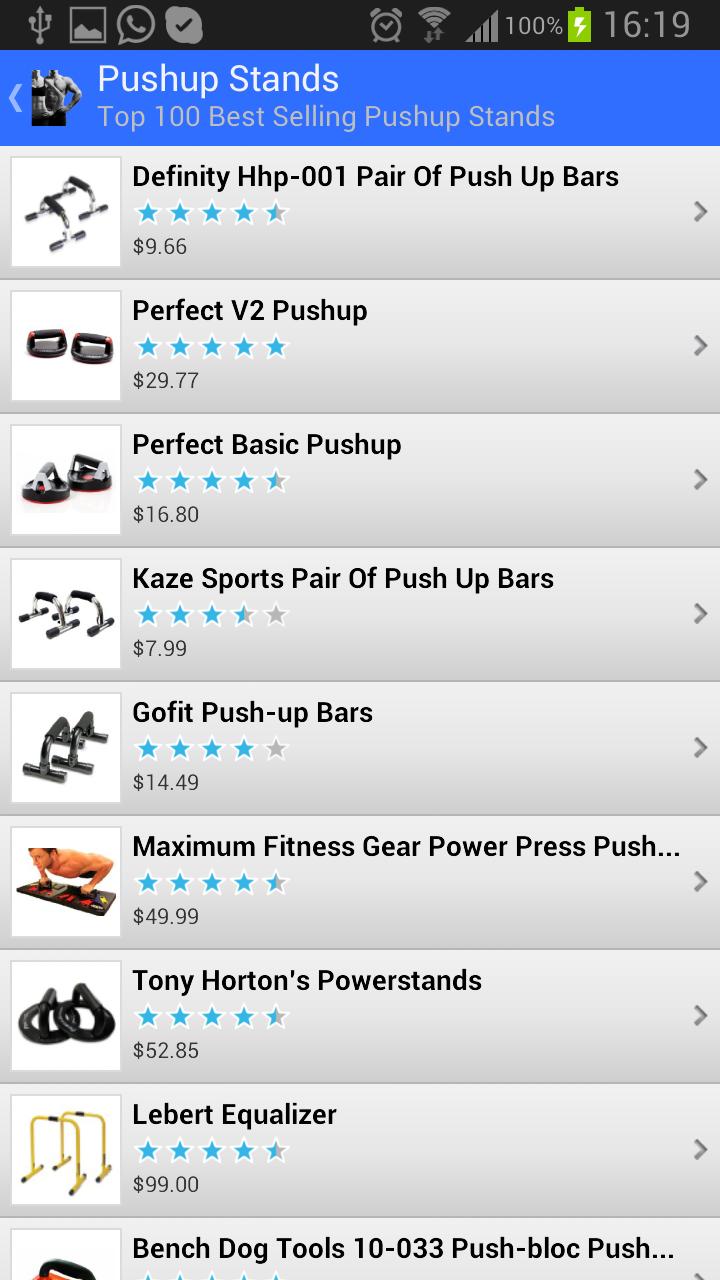Open the Pushup Stands app header image
The image size is (720, 1280).
pyautogui.click(x=55, y=97)
